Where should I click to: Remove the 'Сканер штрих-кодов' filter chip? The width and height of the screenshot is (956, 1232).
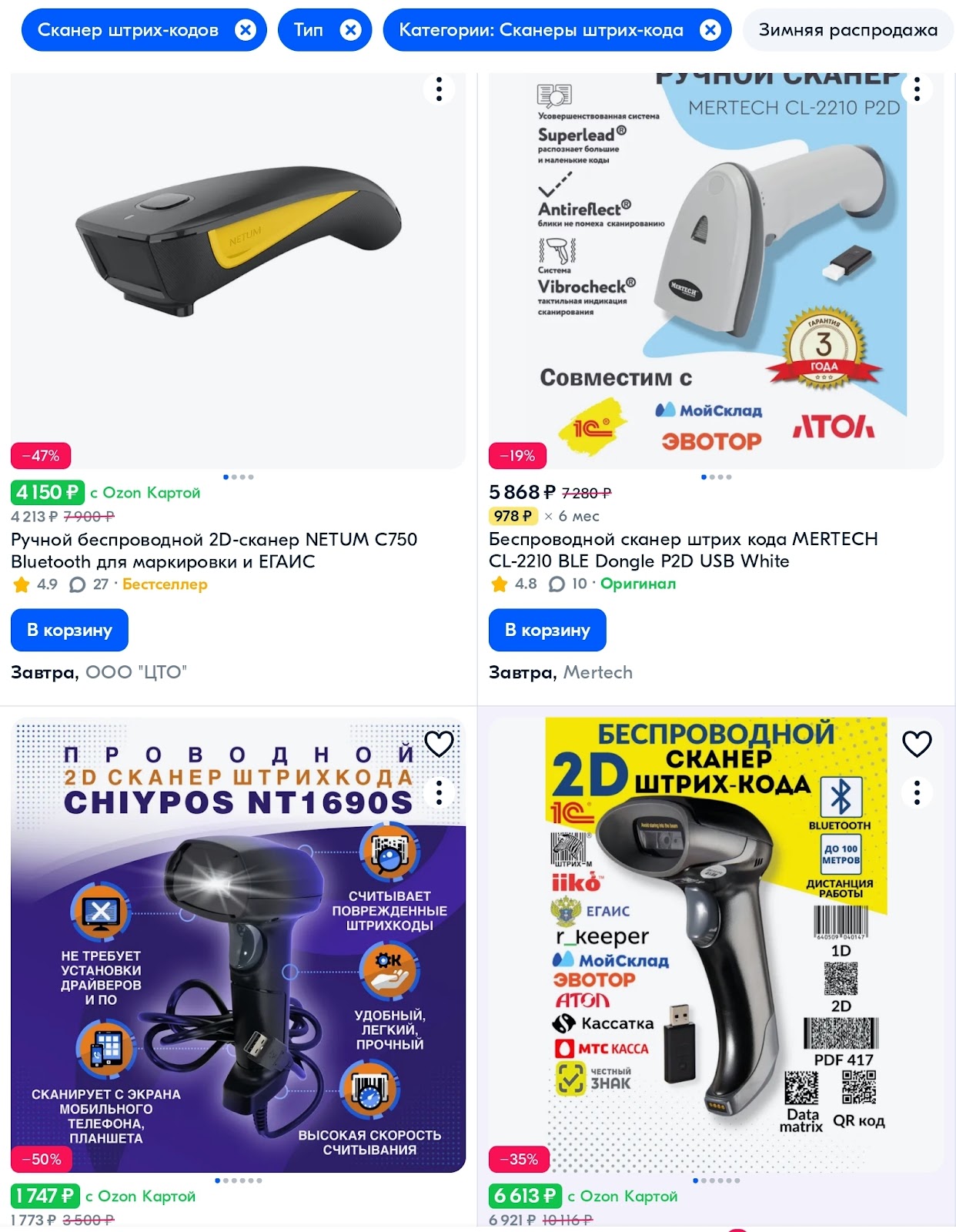pos(245,30)
